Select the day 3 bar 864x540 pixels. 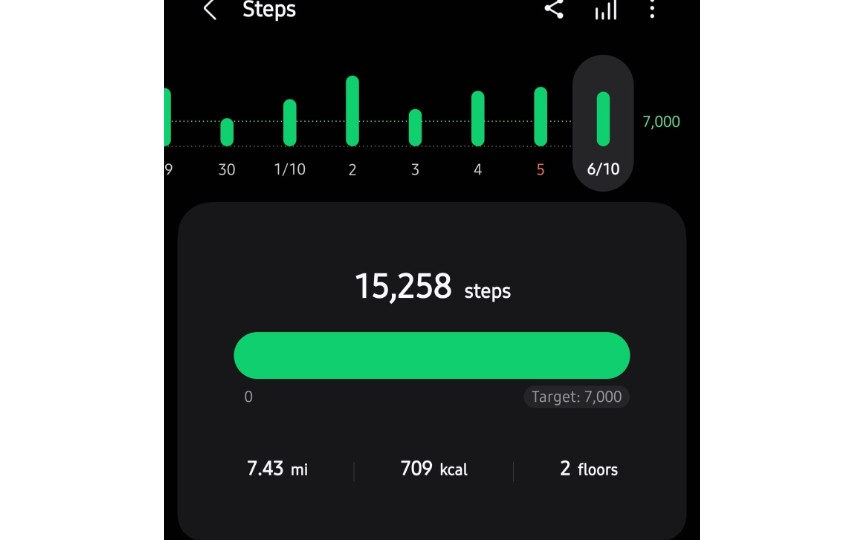[x=415, y=128]
